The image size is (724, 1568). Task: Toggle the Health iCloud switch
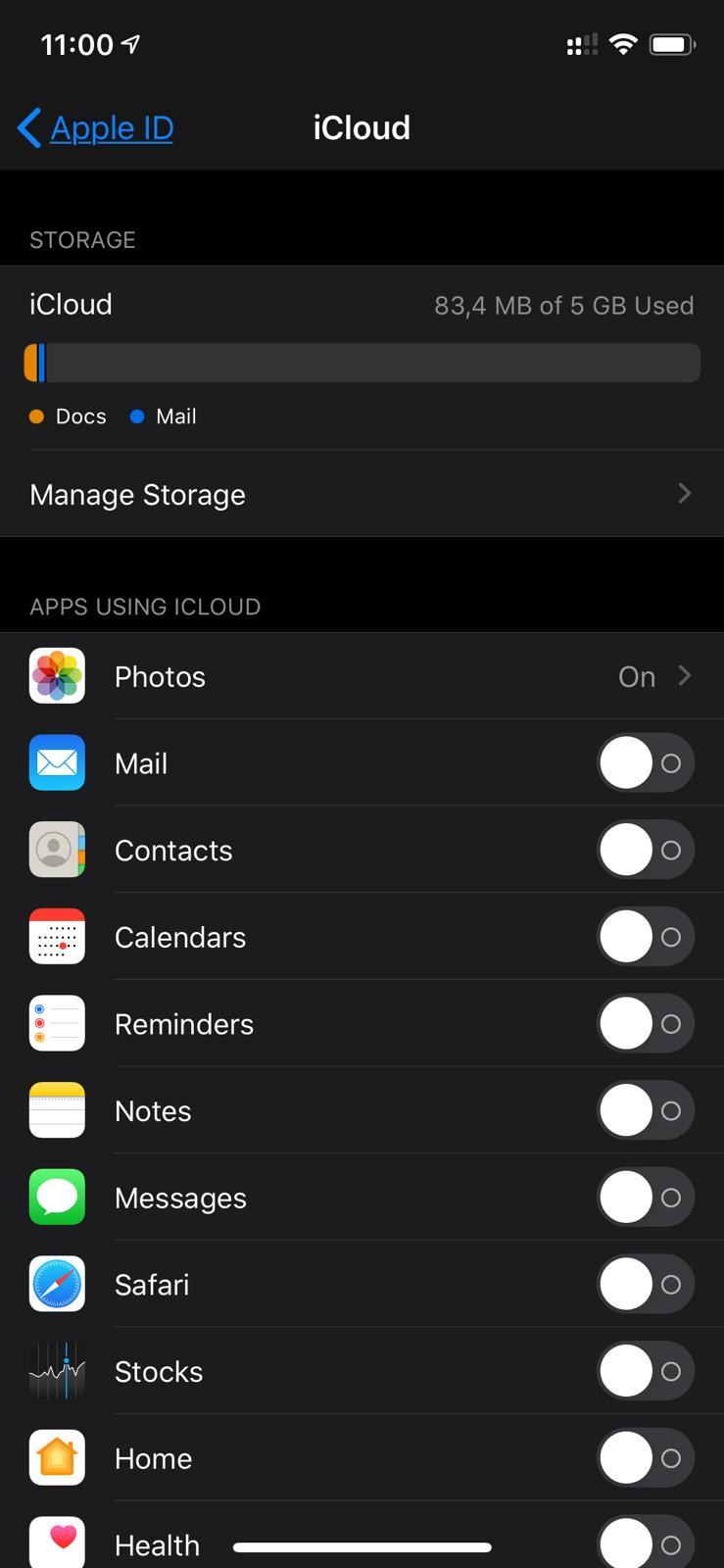point(645,1543)
